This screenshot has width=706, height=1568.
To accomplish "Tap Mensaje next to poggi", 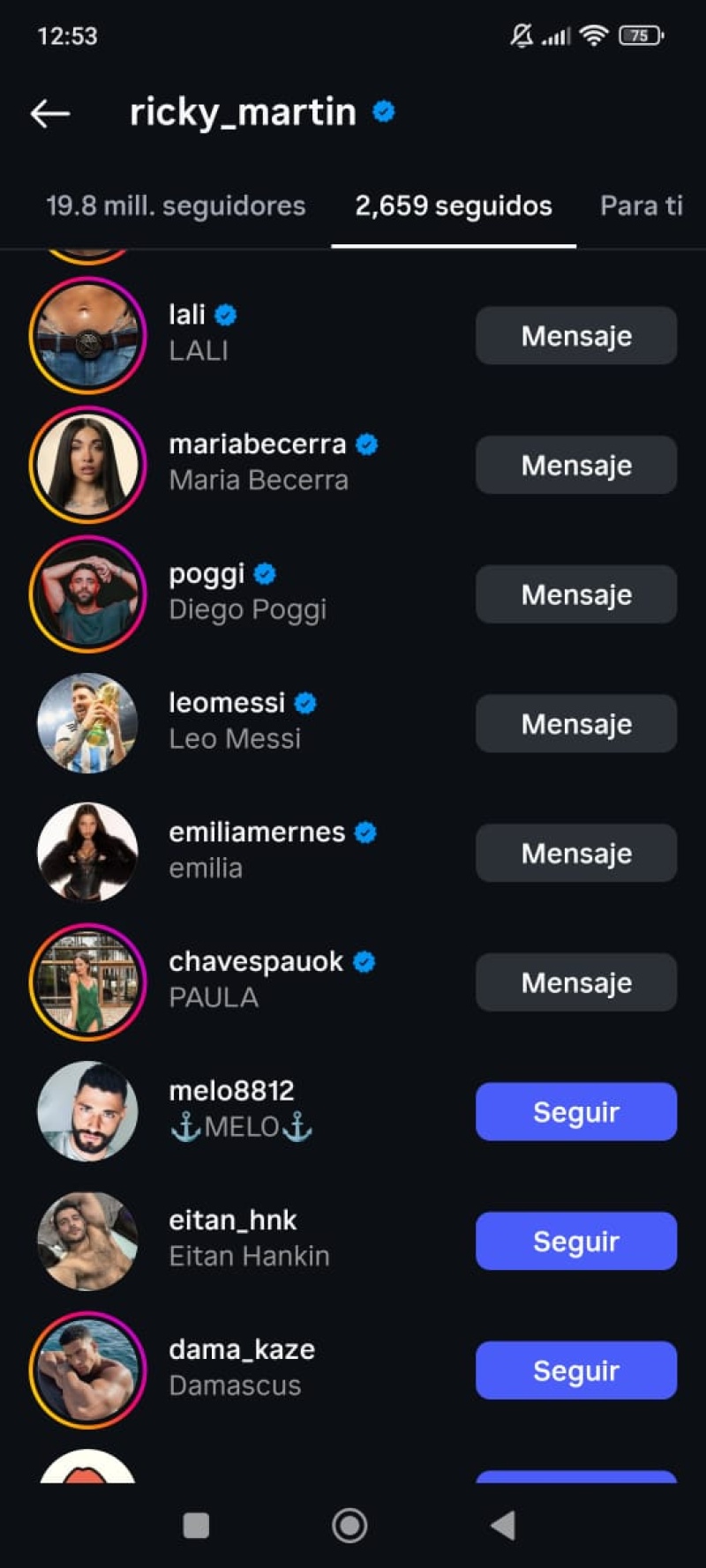I will 576,594.
